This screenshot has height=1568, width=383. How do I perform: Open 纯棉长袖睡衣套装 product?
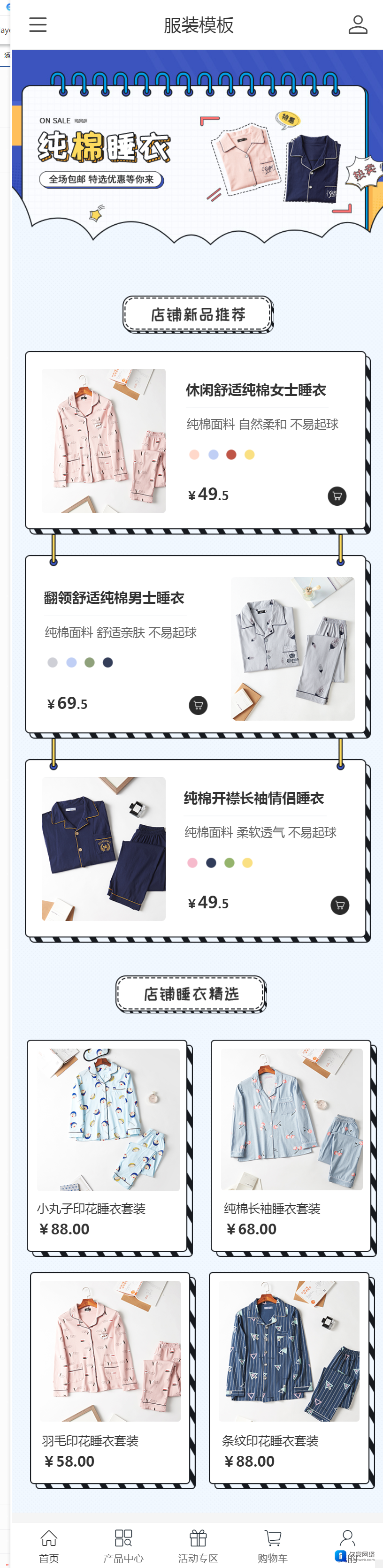tap(291, 1144)
